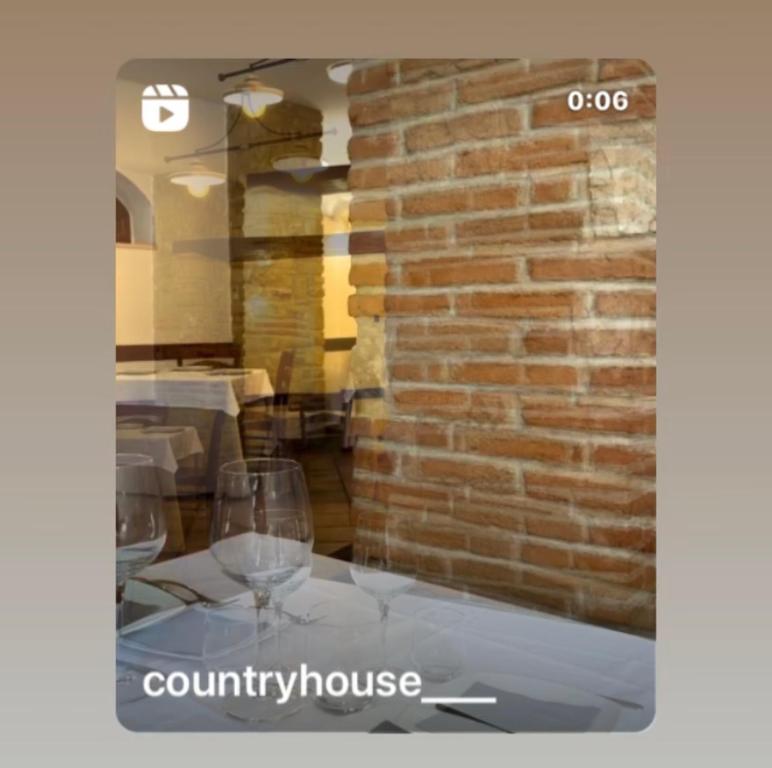Open the shared countryhouse___ reel
Screen dimensions: 772x768
(x=385, y=395)
